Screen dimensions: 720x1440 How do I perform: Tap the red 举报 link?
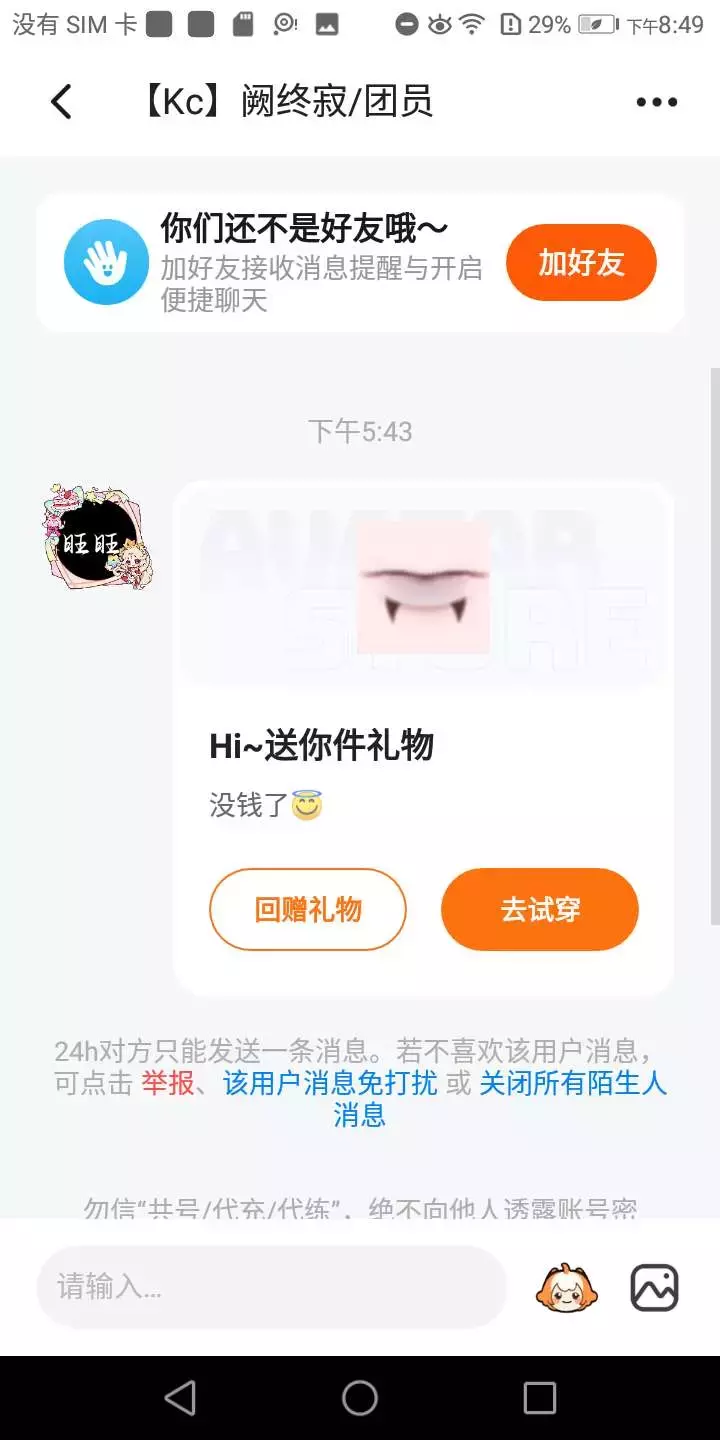(x=168, y=1083)
